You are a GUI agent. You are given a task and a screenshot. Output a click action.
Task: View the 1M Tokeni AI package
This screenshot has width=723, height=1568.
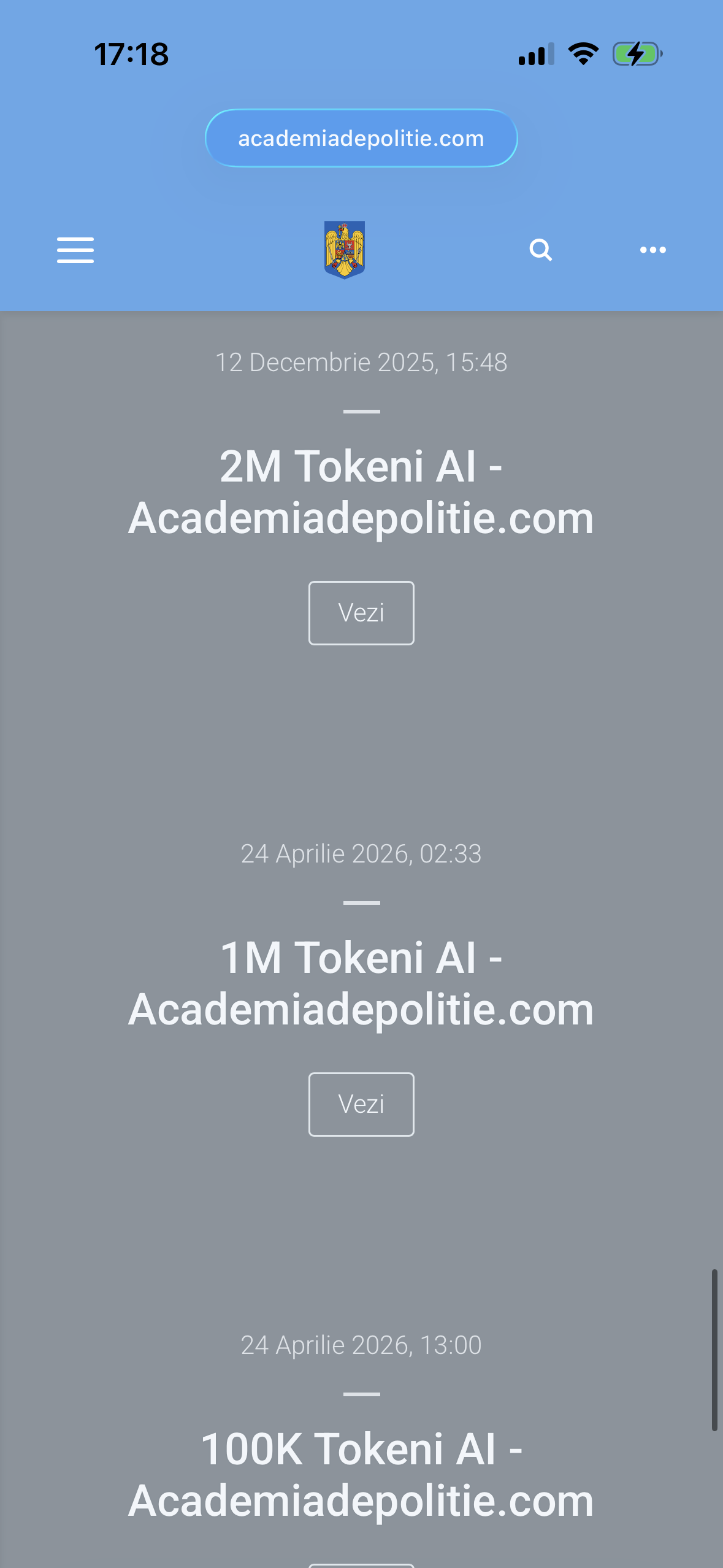361,1104
